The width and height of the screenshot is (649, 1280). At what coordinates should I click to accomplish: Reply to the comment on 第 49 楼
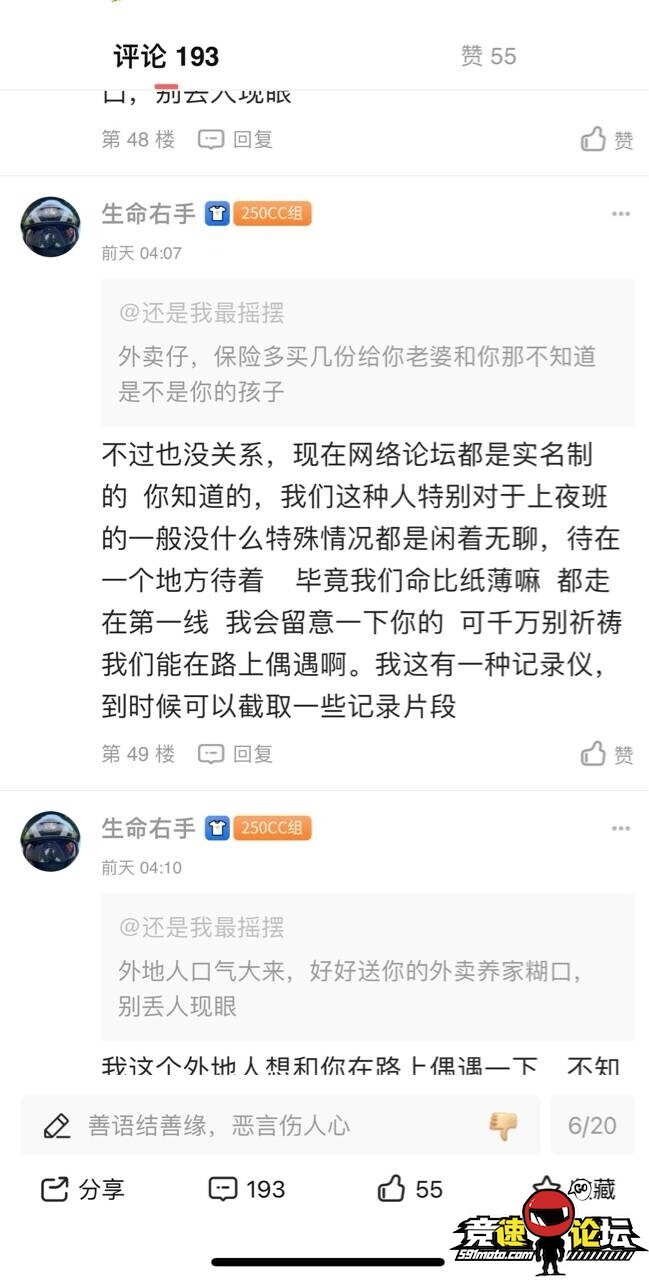(236, 754)
